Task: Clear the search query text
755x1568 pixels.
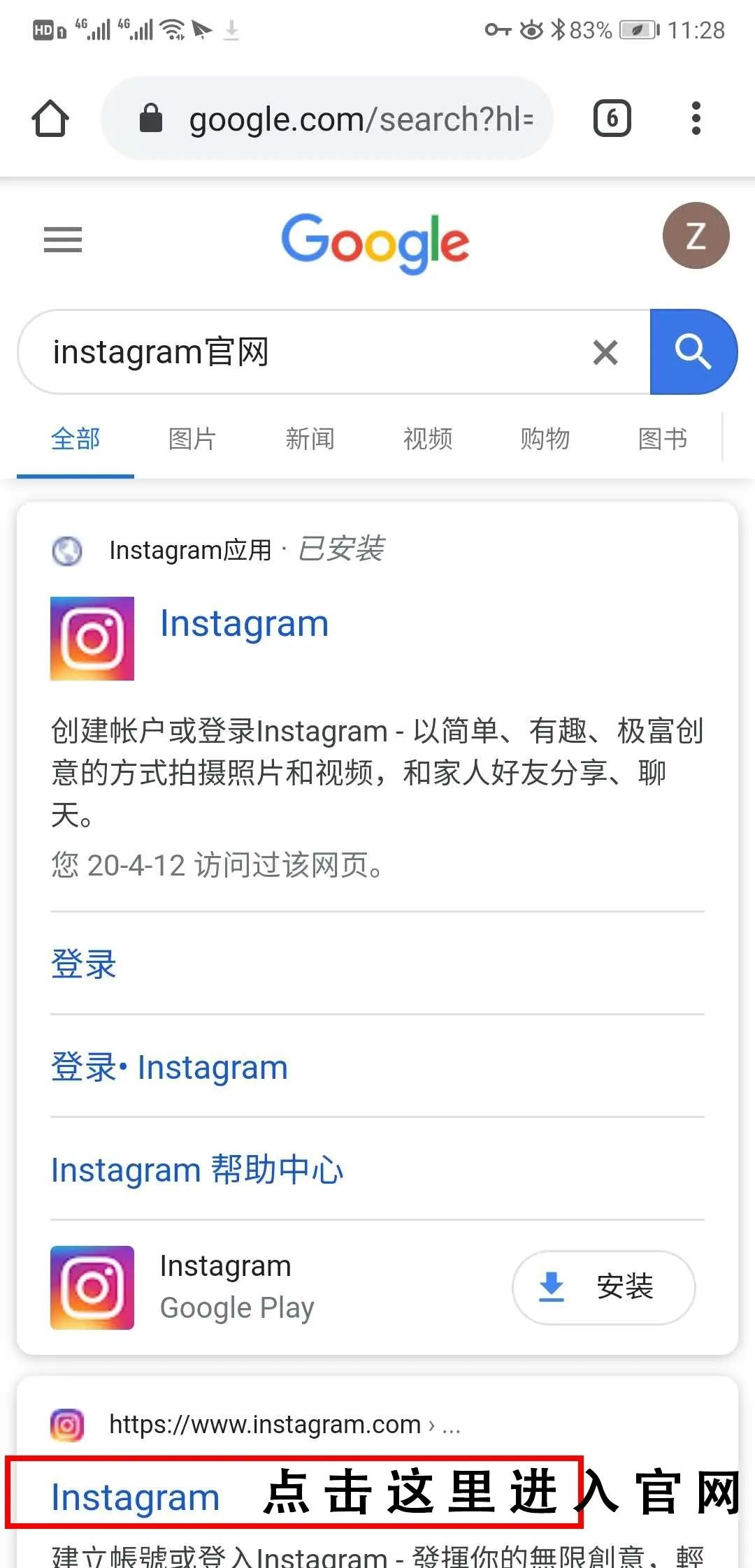Action: [x=605, y=352]
